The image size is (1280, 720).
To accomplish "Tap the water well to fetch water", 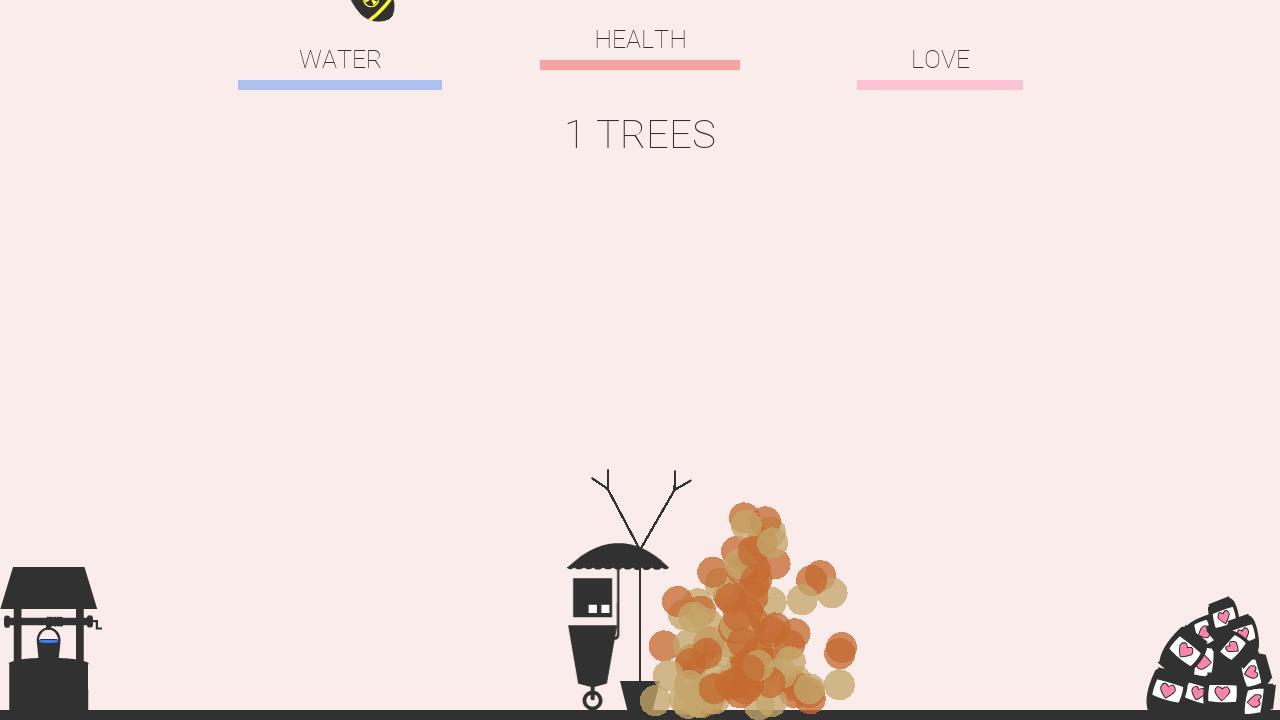I will pos(48,640).
